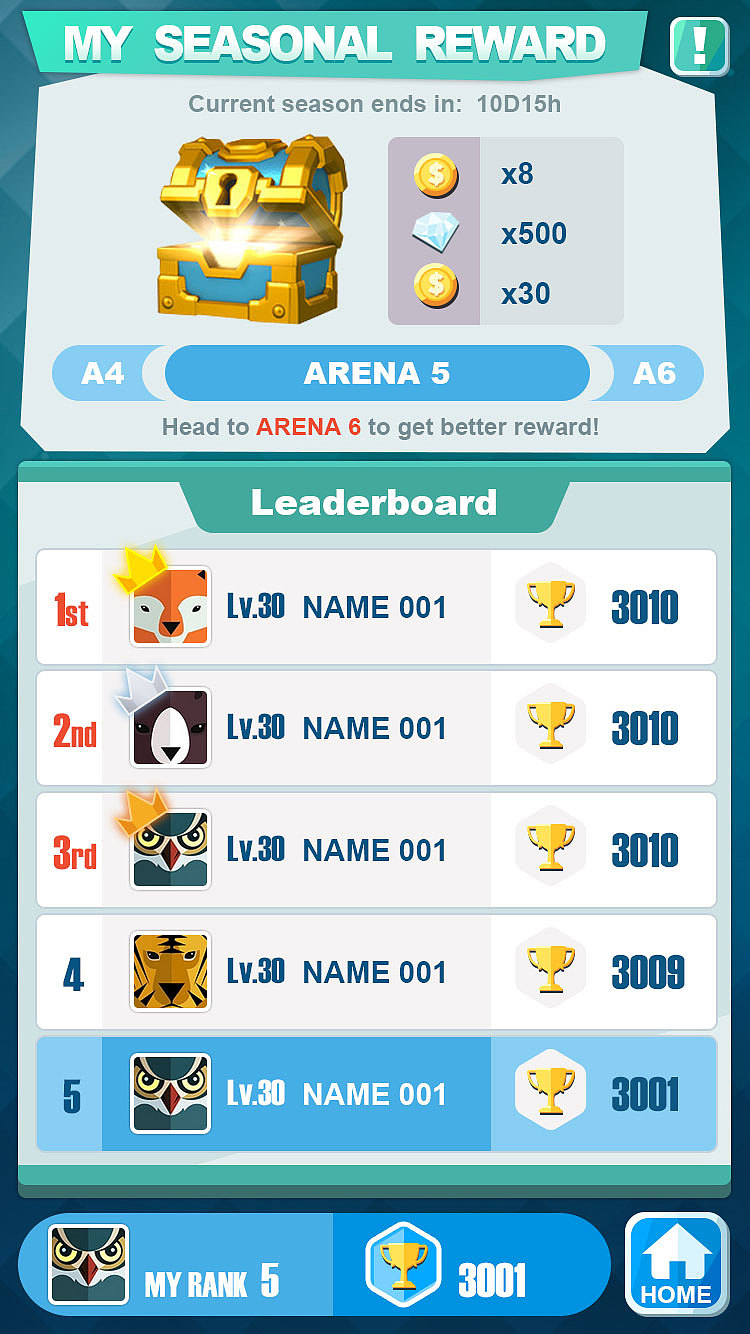Open the exclamation info button

pos(699,45)
